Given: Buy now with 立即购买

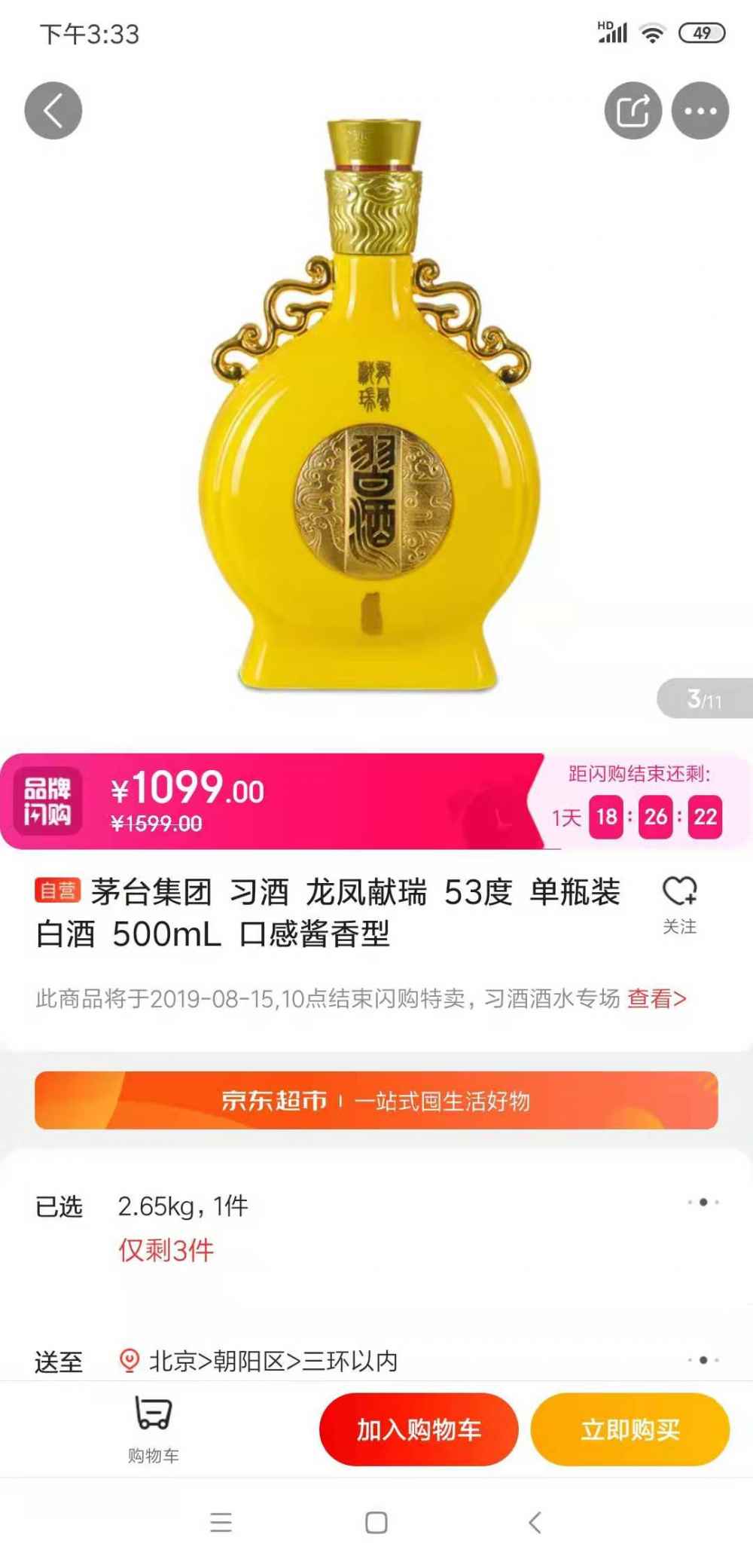Looking at the screenshot, I should tap(630, 1429).
